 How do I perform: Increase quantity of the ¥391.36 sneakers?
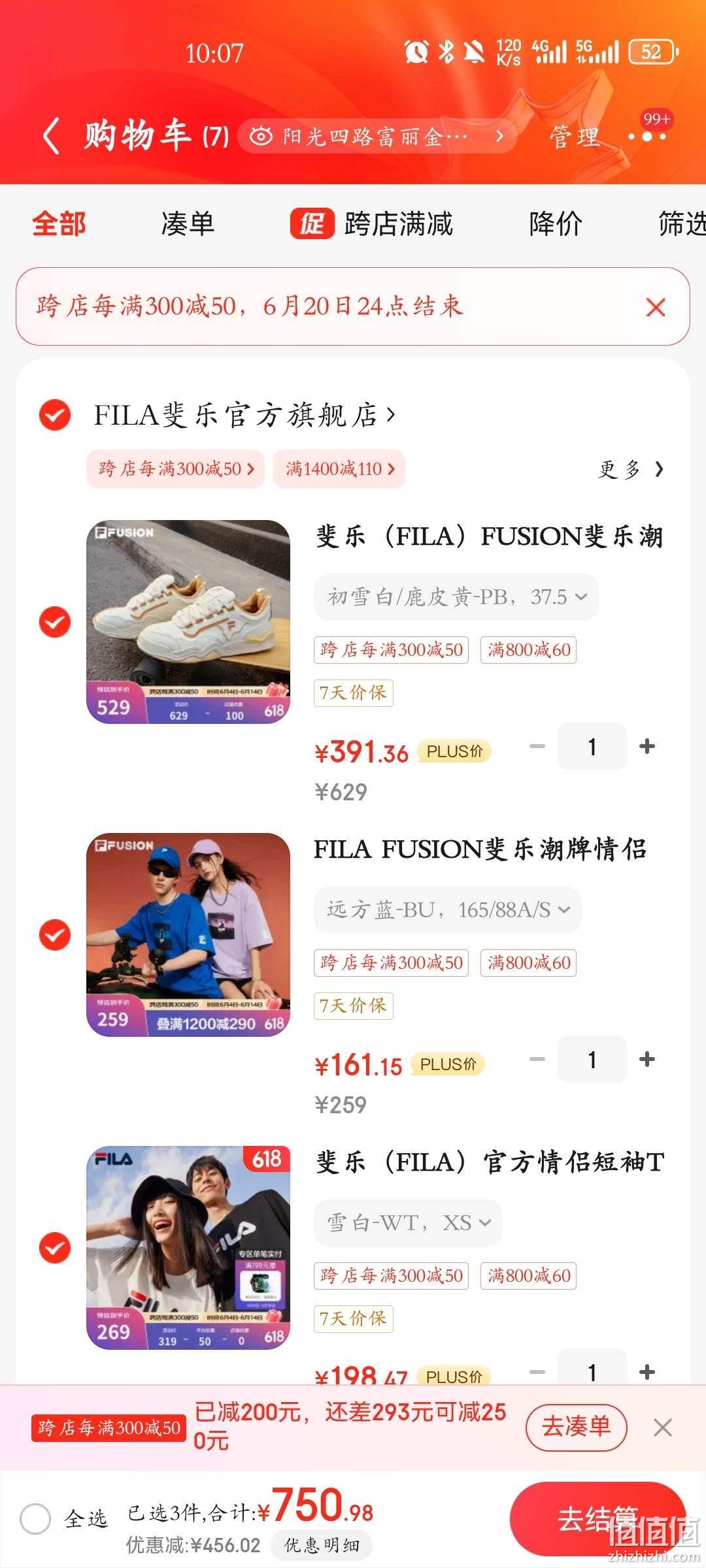(647, 746)
